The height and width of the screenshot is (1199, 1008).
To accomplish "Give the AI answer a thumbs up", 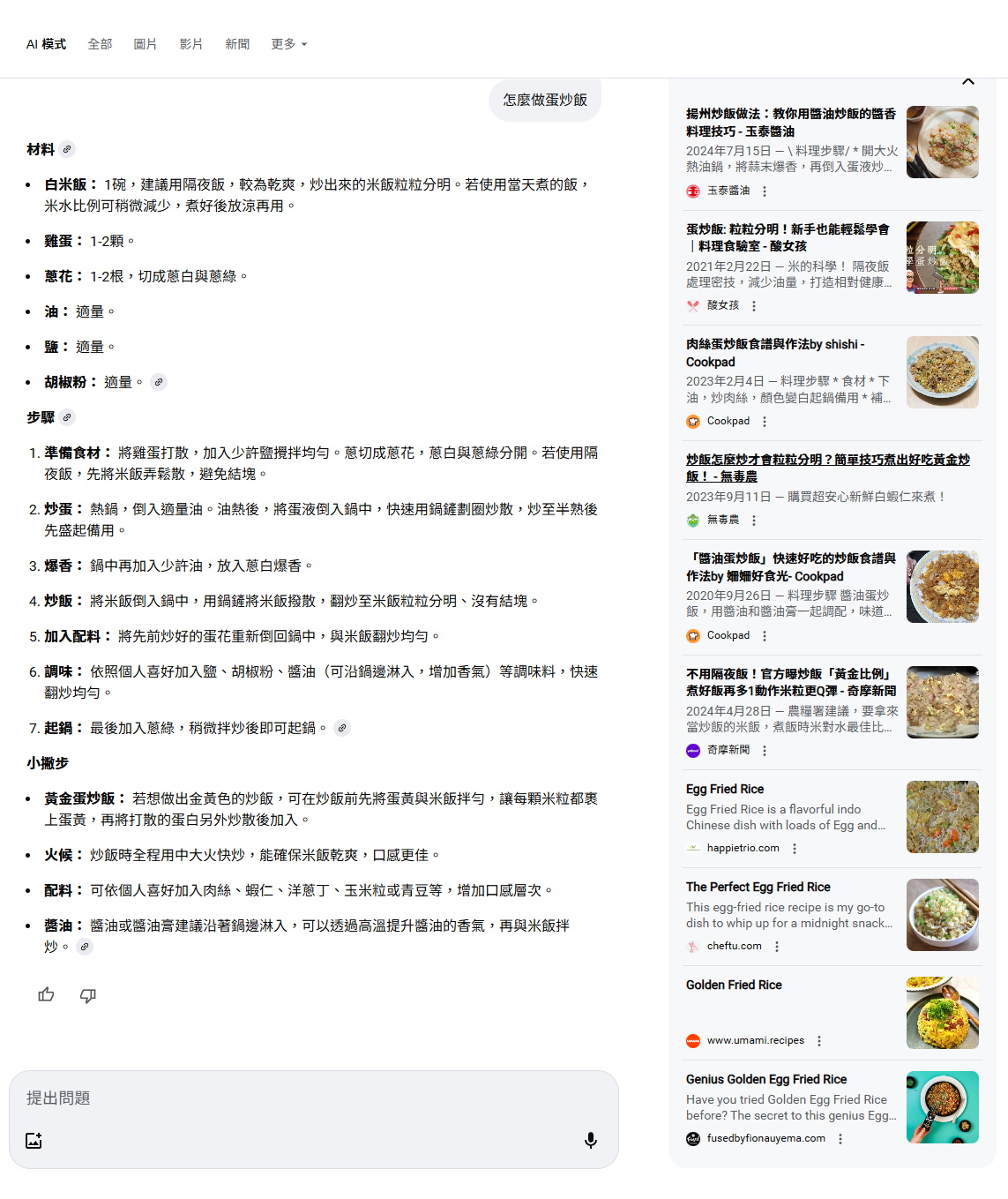I will [x=46, y=995].
